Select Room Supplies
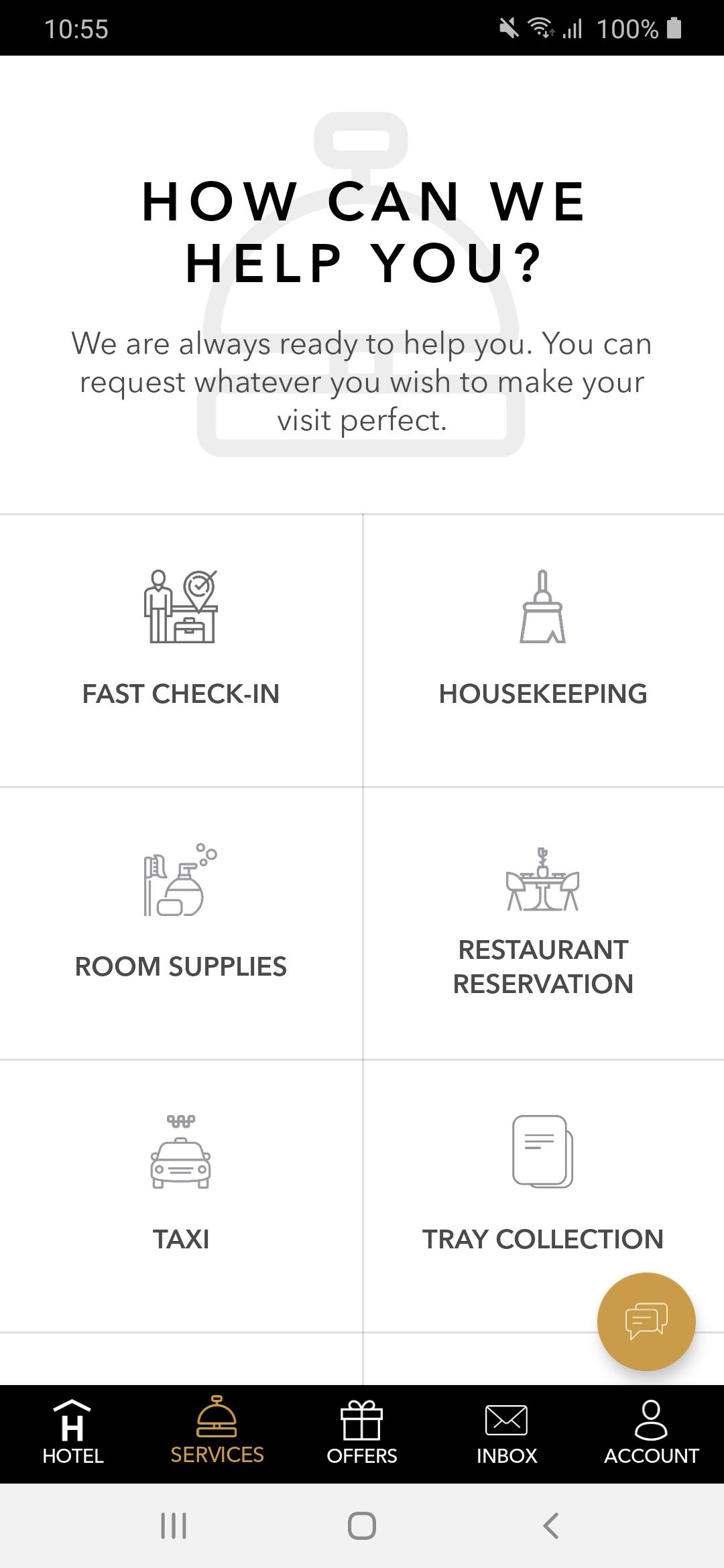The image size is (724, 1568). click(x=181, y=923)
